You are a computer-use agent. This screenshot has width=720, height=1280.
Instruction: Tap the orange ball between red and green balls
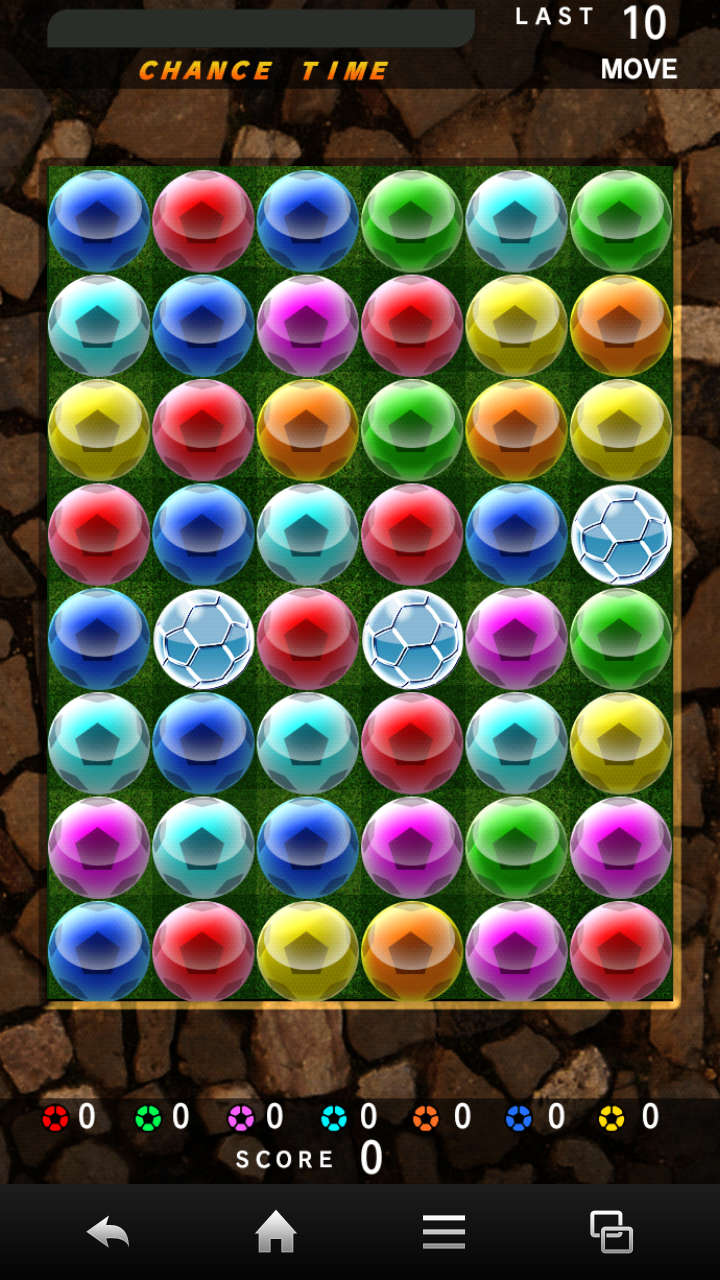pos(308,430)
